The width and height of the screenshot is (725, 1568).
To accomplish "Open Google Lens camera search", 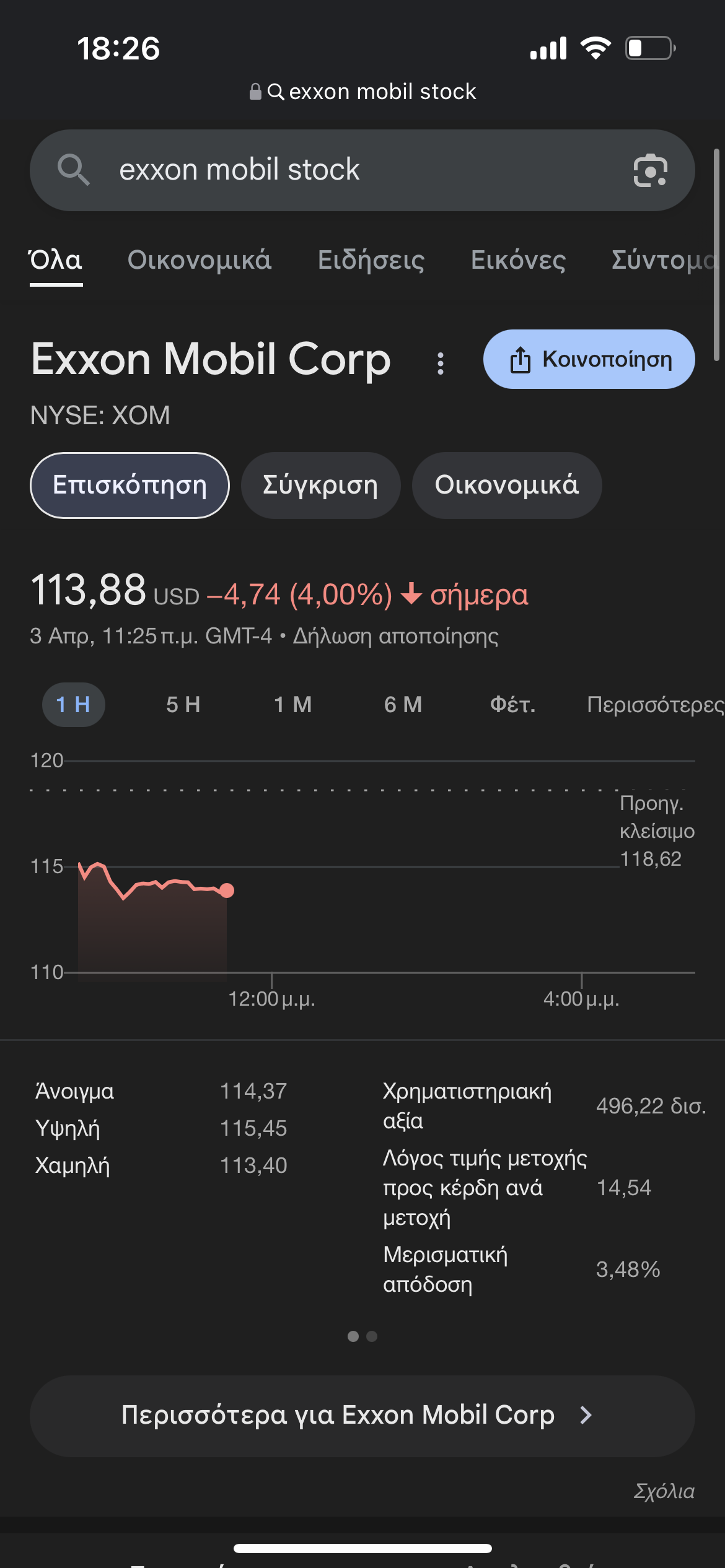I will click(x=650, y=170).
